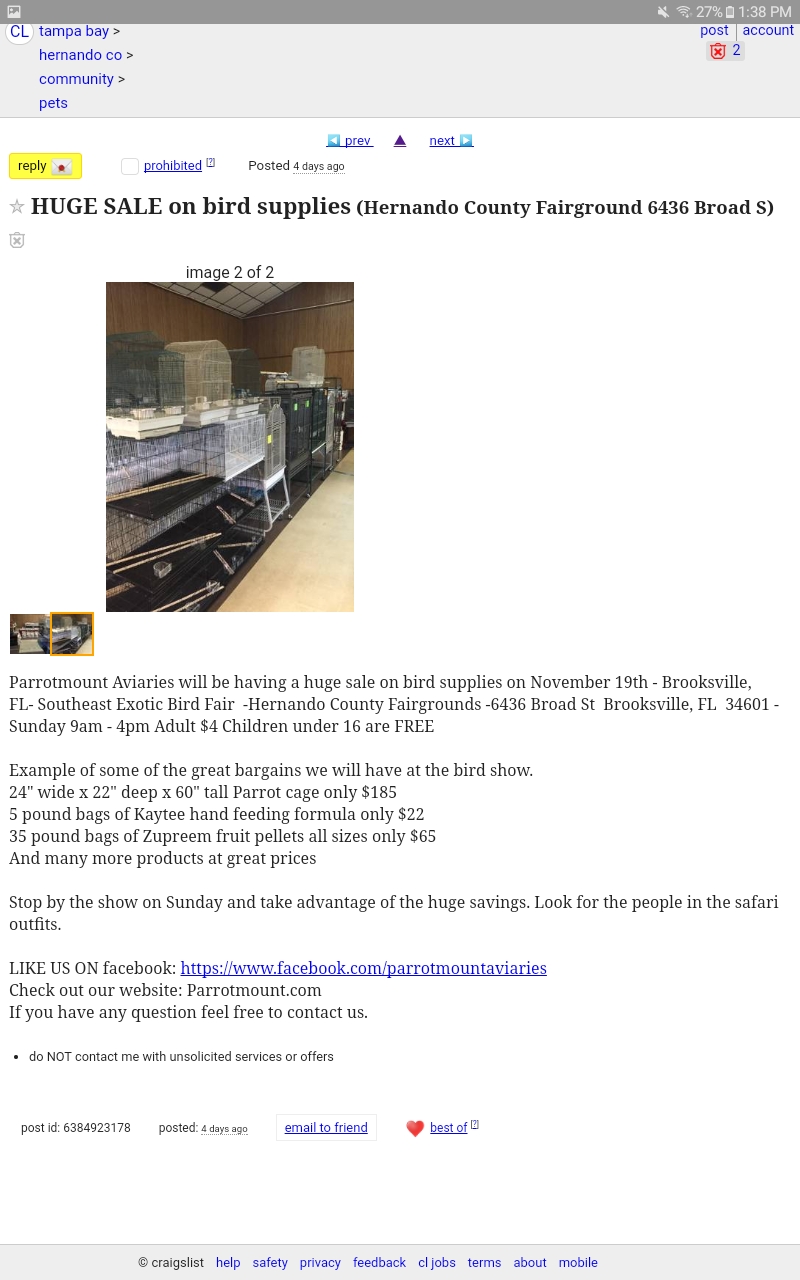This screenshot has height=1280, width=800.
Task: Open the tampa bay breadcrumb
Action: coord(74,31)
